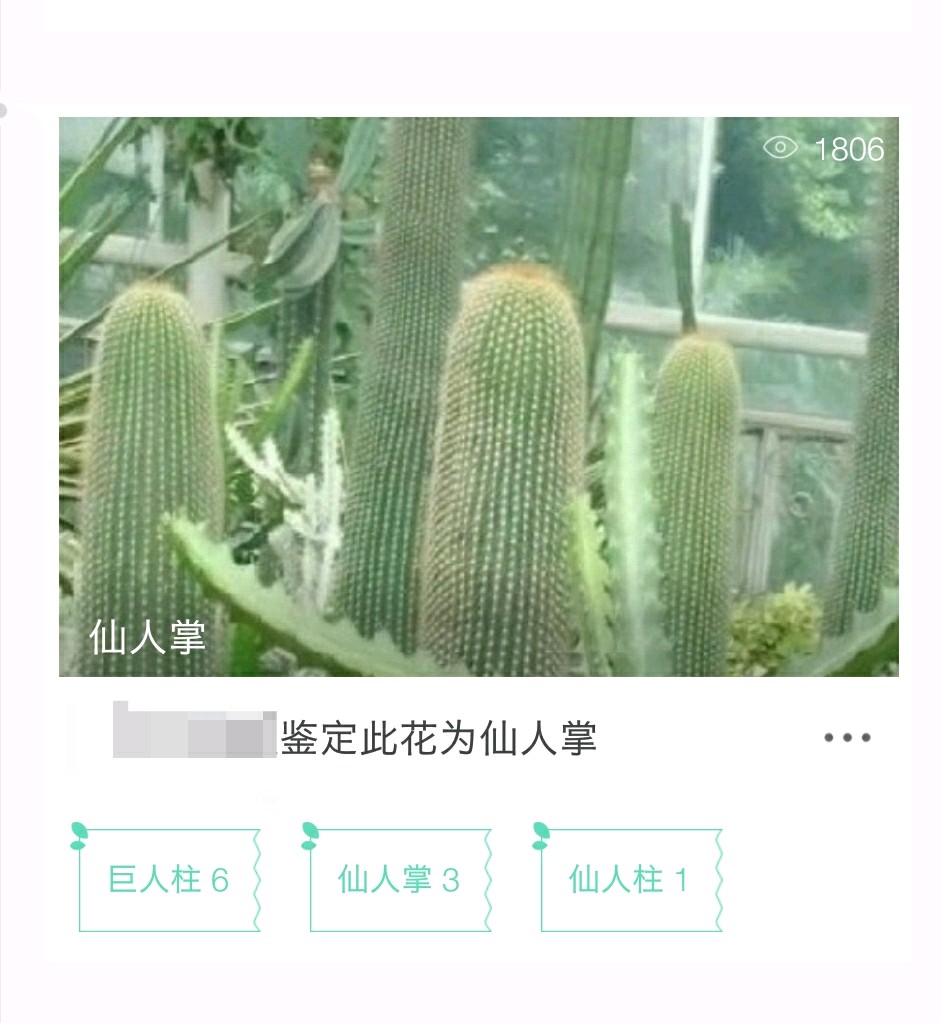
Task: Choose the 仙人柱 1 tag
Action: [x=630, y=880]
